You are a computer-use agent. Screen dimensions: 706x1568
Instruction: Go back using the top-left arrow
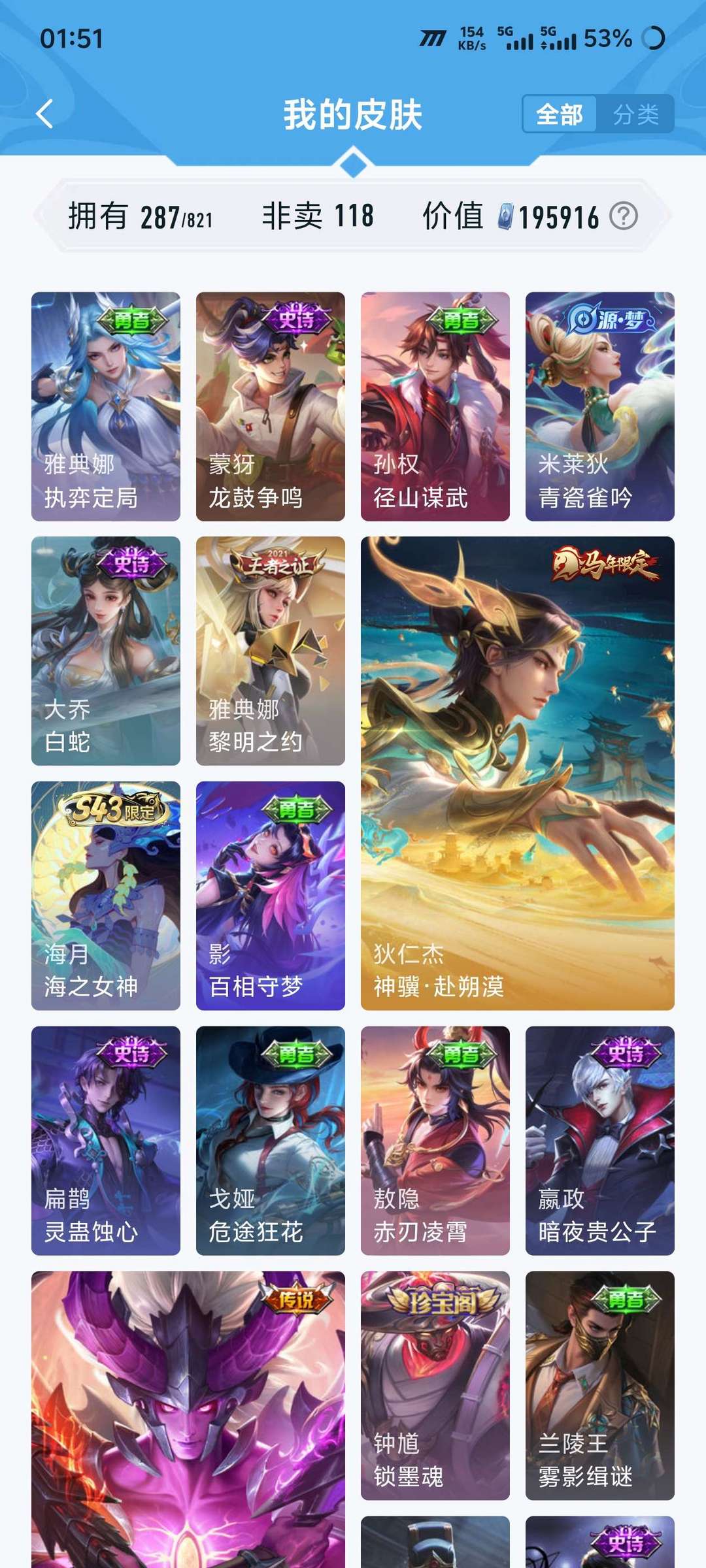(44, 114)
